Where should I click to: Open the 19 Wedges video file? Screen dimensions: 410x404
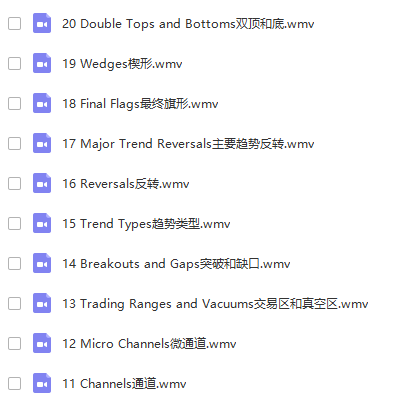click(x=122, y=64)
